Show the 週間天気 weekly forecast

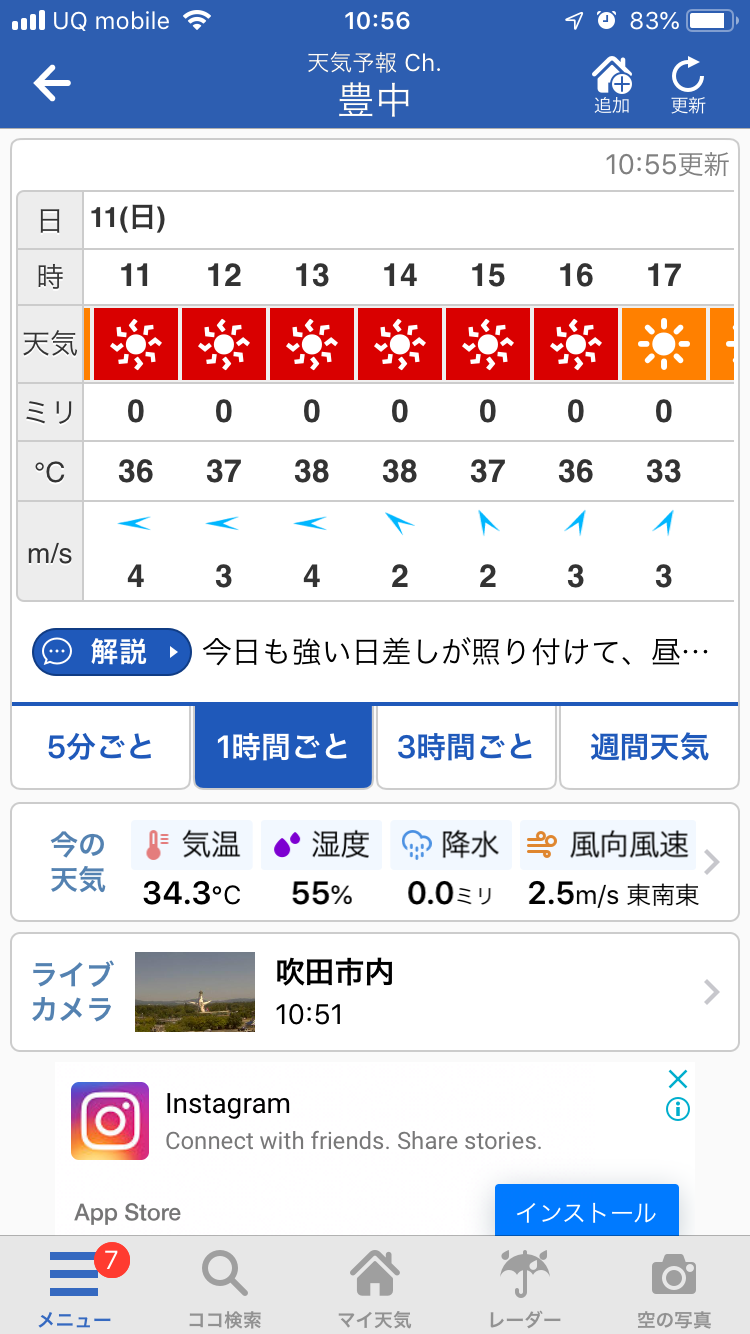tap(649, 747)
